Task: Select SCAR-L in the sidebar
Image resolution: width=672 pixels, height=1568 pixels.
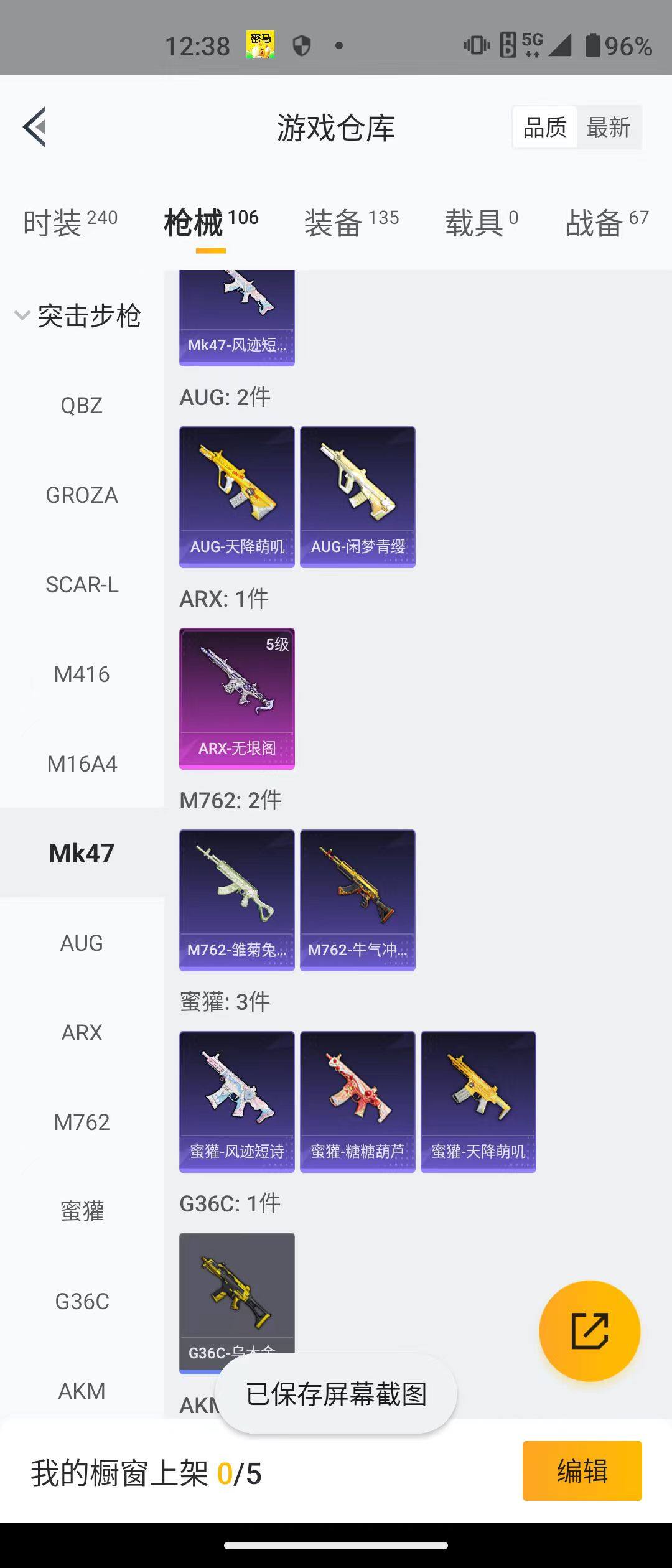Action: tap(82, 585)
